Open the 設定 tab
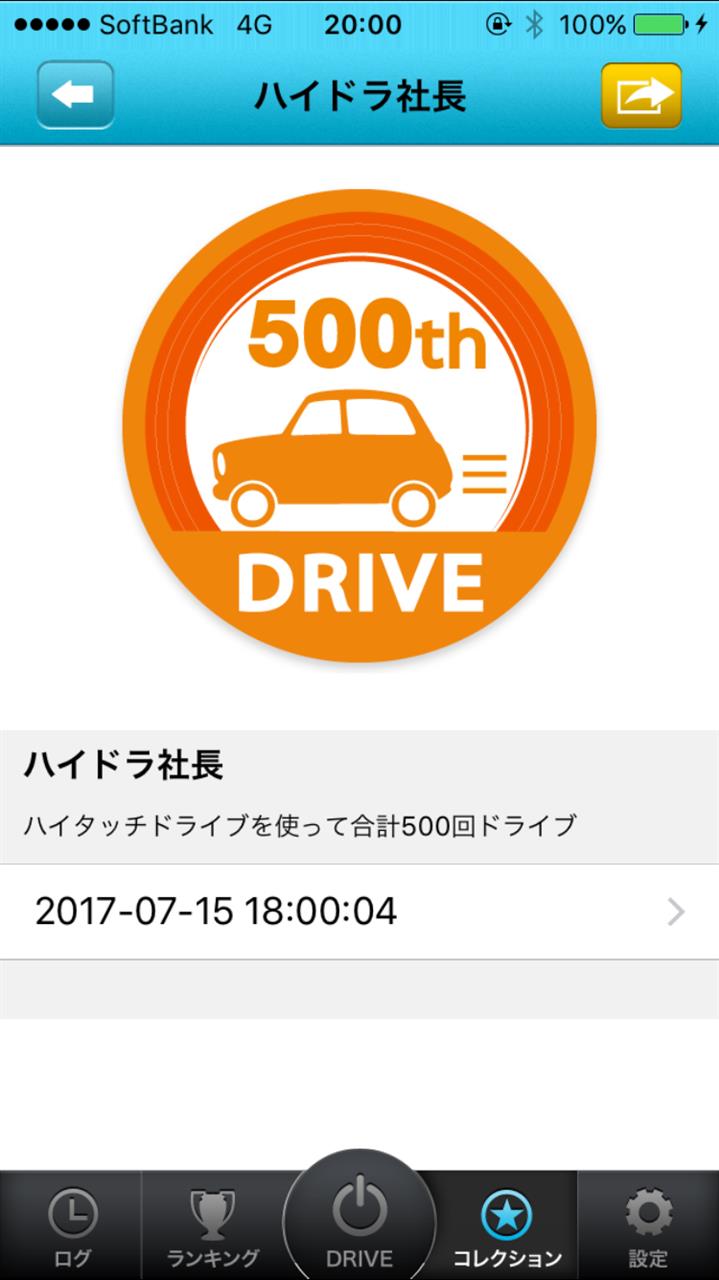719x1280 pixels. [x=649, y=1227]
